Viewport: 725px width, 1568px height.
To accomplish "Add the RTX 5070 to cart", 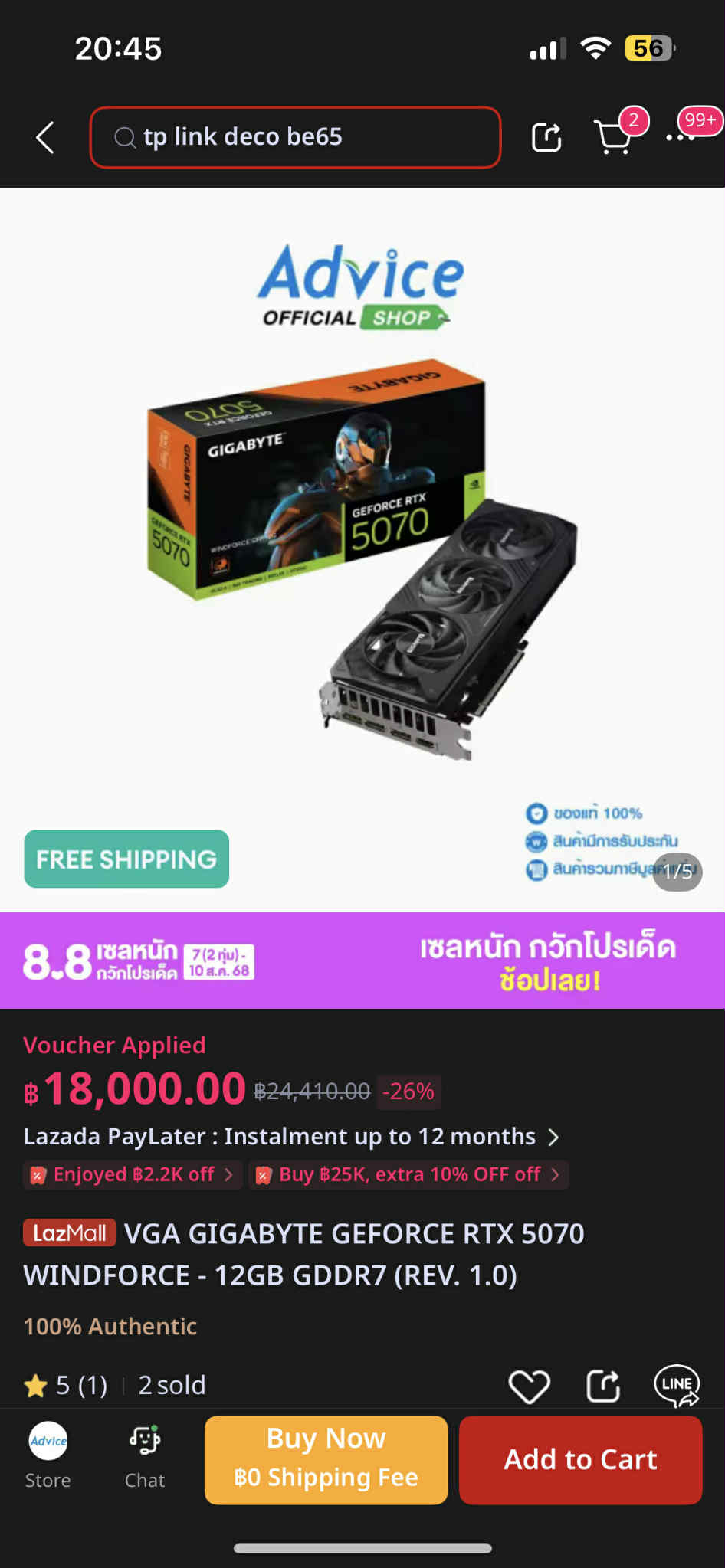I will point(580,1460).
